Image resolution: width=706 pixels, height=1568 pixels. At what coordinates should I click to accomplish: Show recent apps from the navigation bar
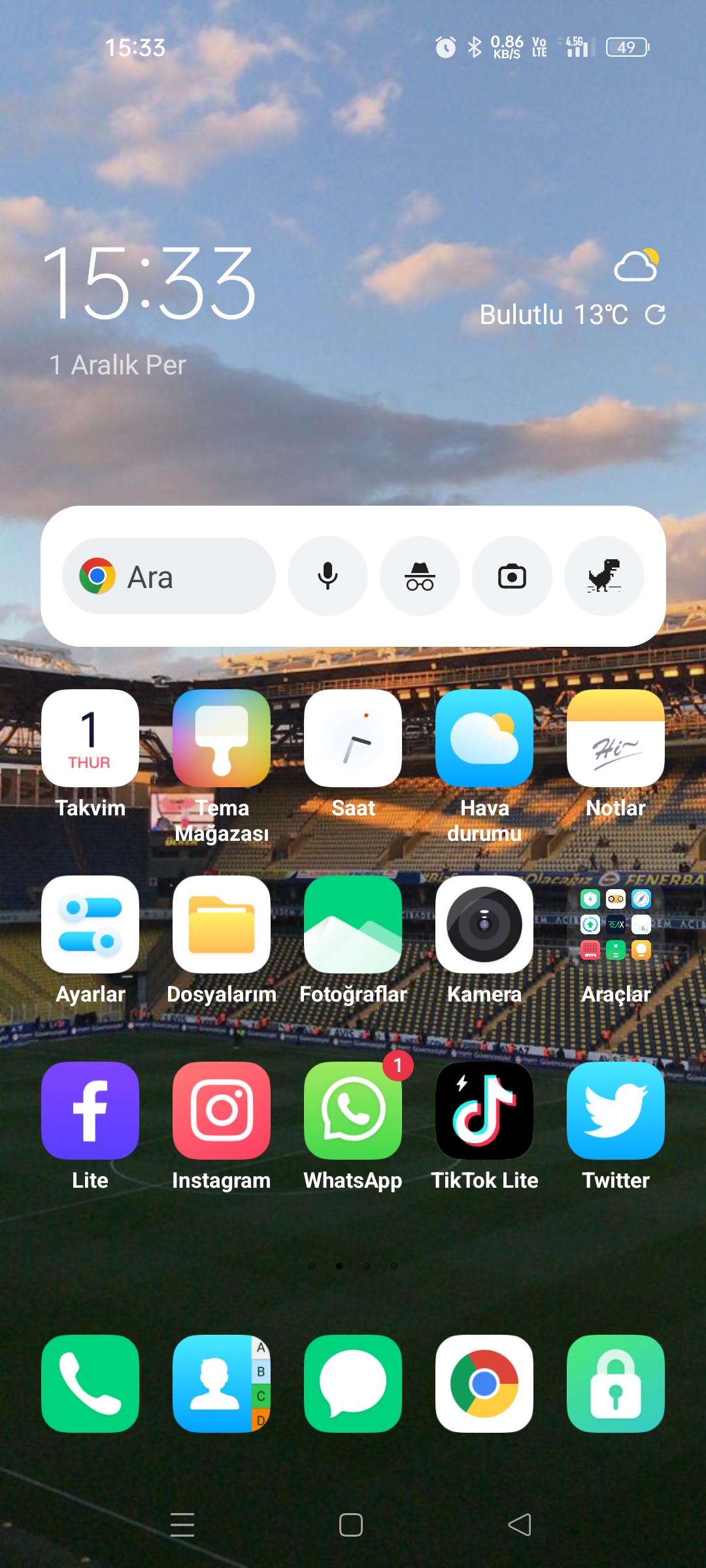click(x=182, y=1525)
